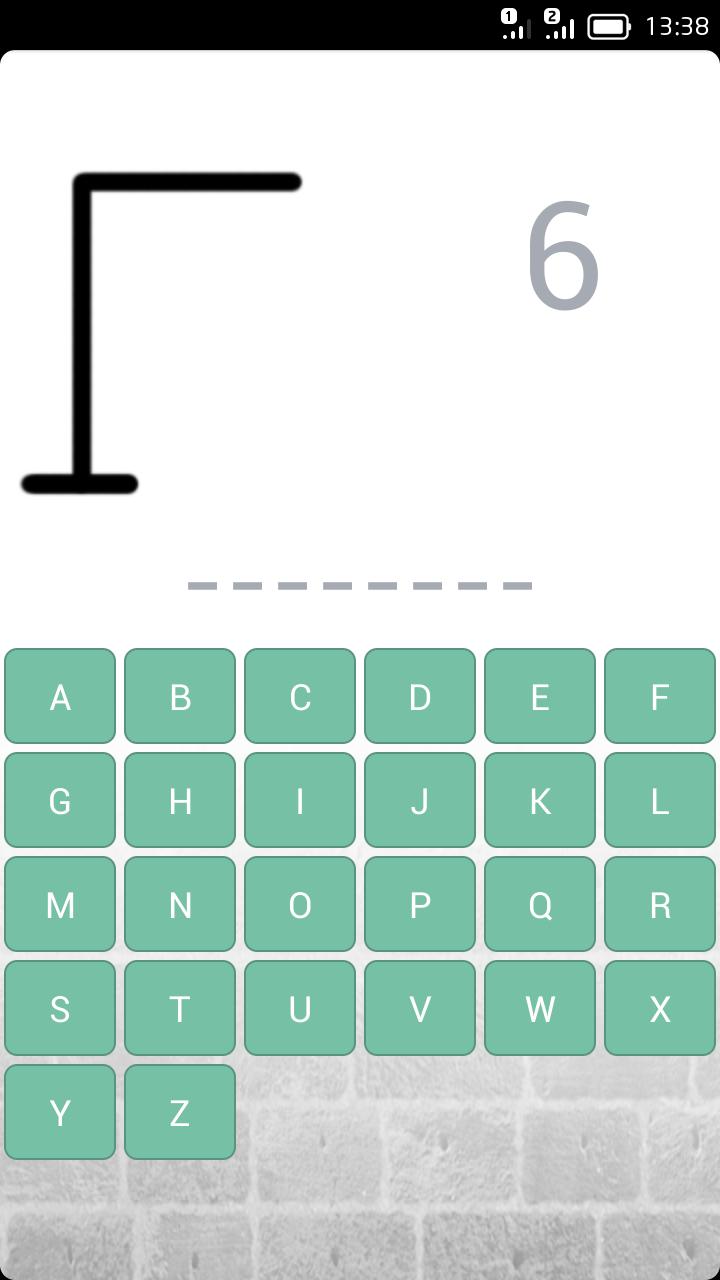Image resolution: width=720 pixels, height=1280 pixels.
Task: Guess the letter C
Action: point(299,696)
